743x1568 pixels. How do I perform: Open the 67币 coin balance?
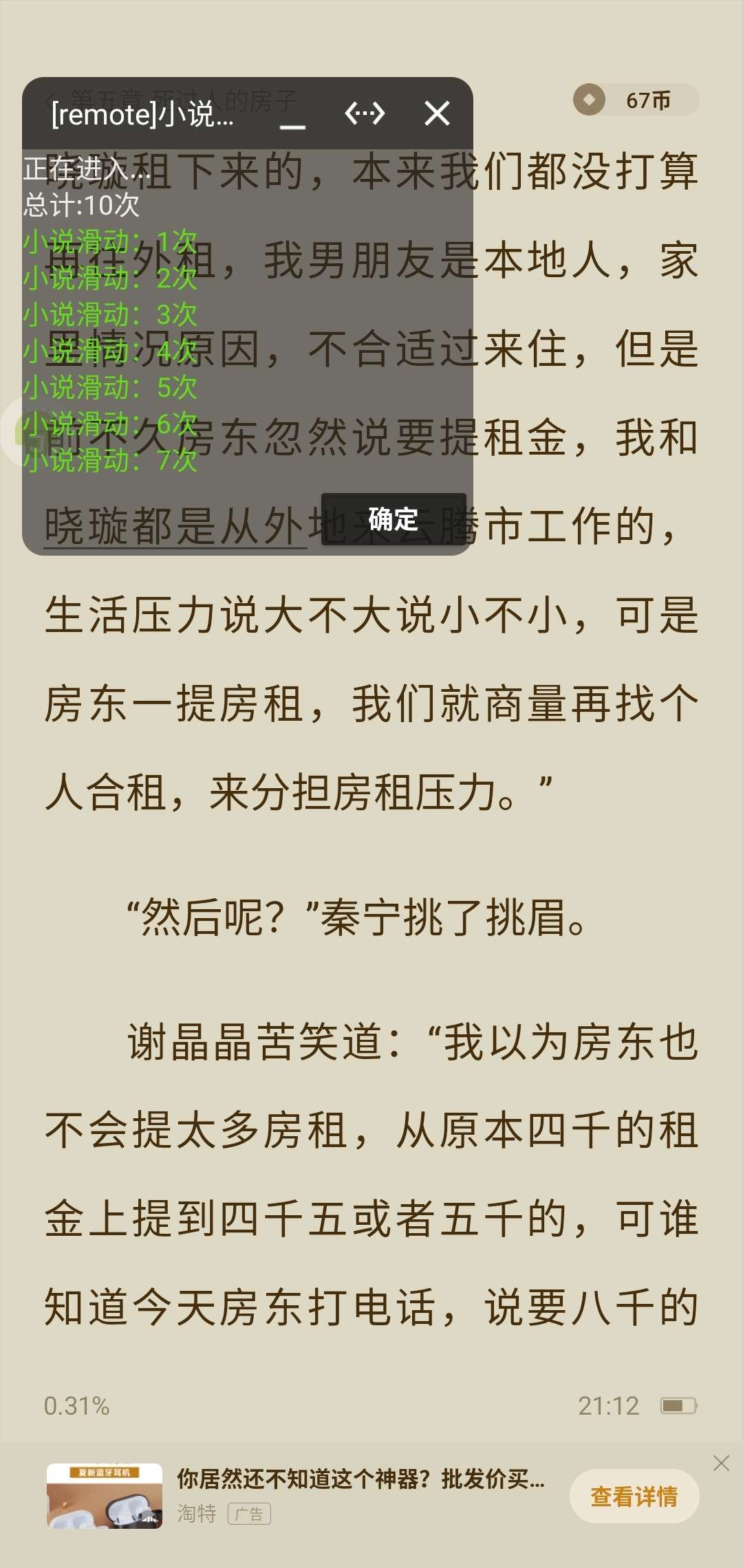tap(636, 100)
